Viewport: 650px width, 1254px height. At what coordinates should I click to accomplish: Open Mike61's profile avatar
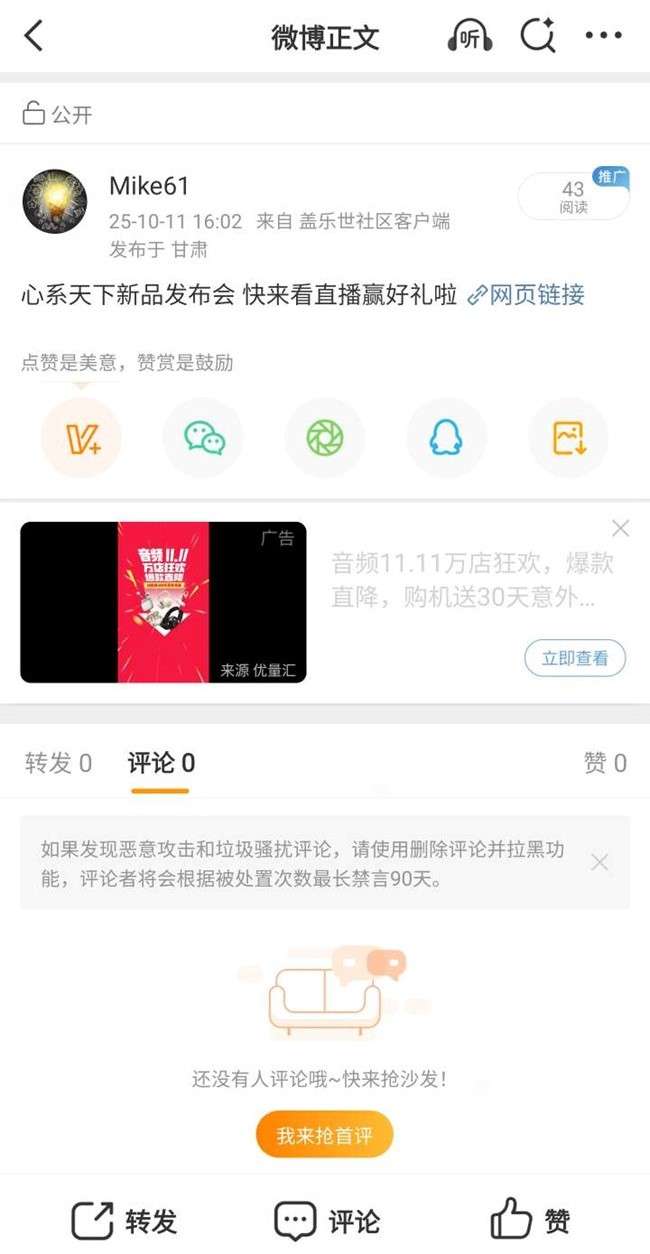pyautogui.click(x=54, y=201)
